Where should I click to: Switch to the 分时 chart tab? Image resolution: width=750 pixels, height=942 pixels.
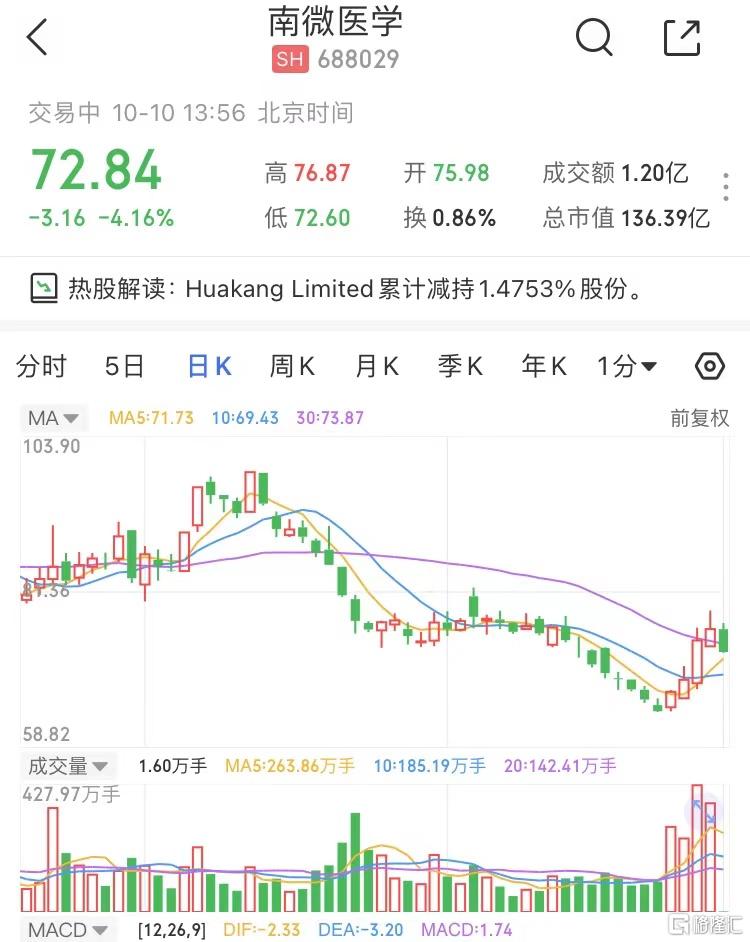[42, 367]
